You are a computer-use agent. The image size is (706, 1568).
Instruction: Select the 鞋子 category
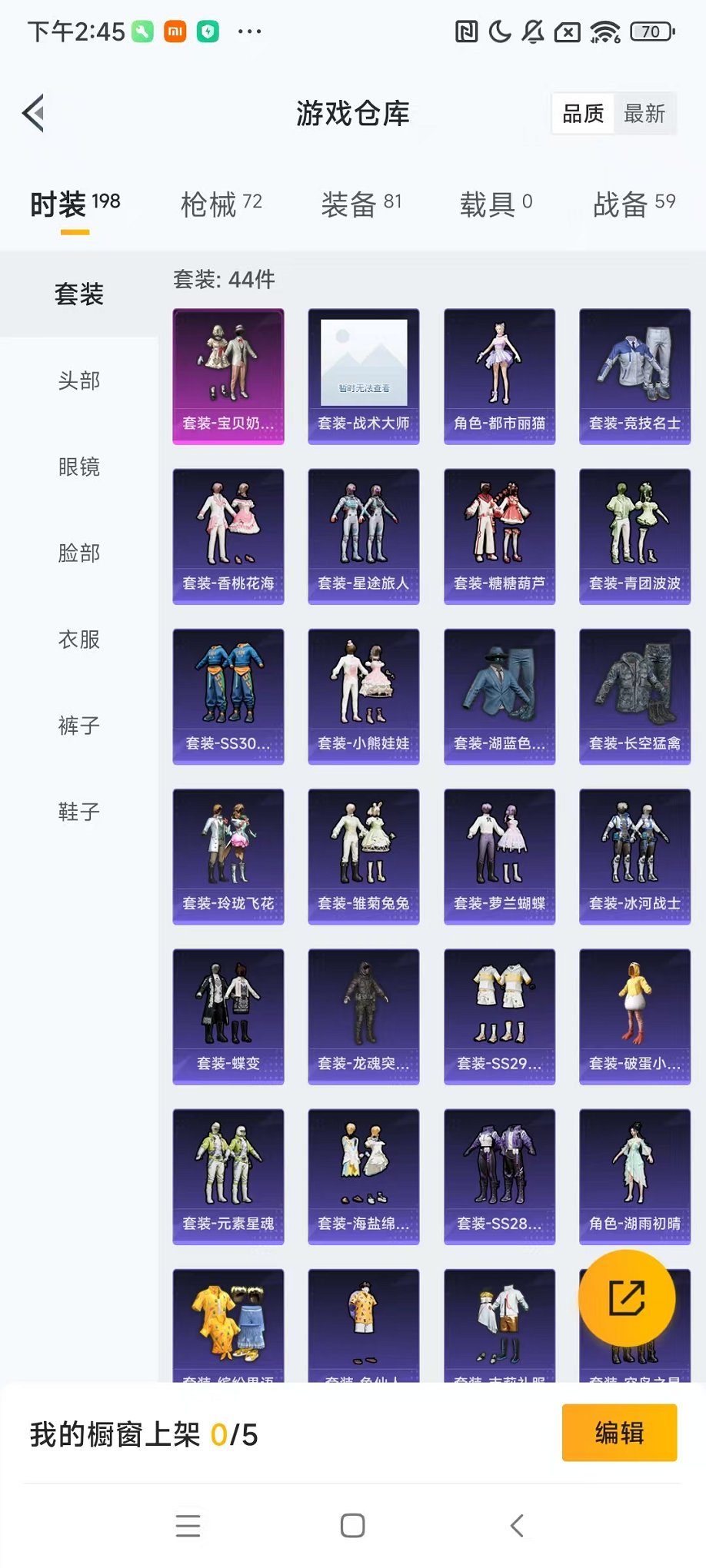coord(78,811)
